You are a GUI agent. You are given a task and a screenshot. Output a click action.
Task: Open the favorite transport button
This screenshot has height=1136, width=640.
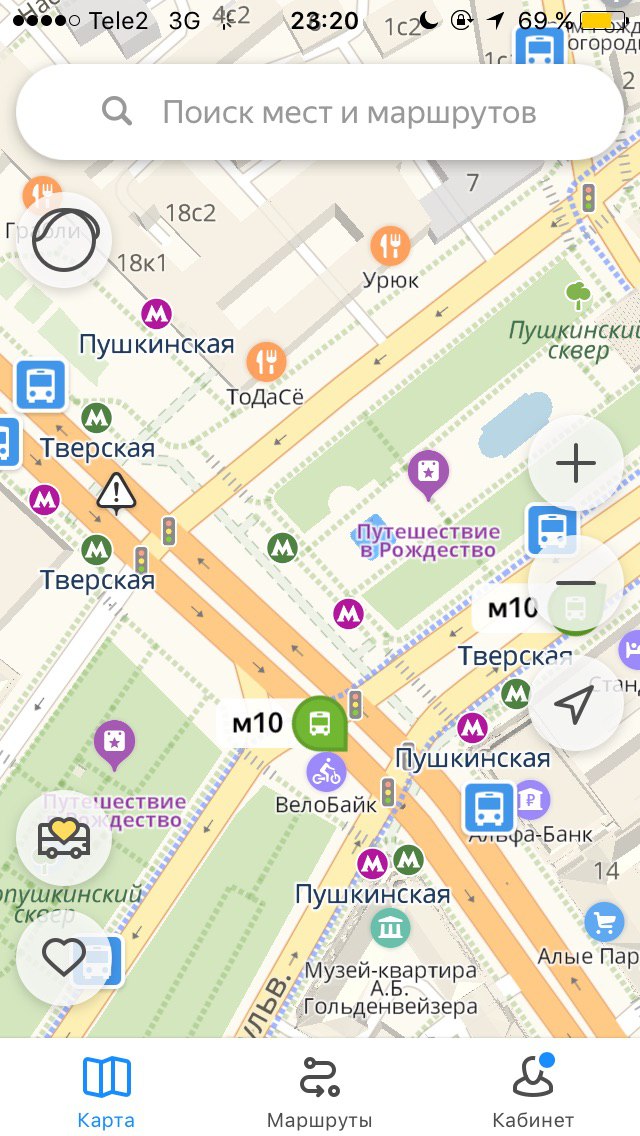64,838
